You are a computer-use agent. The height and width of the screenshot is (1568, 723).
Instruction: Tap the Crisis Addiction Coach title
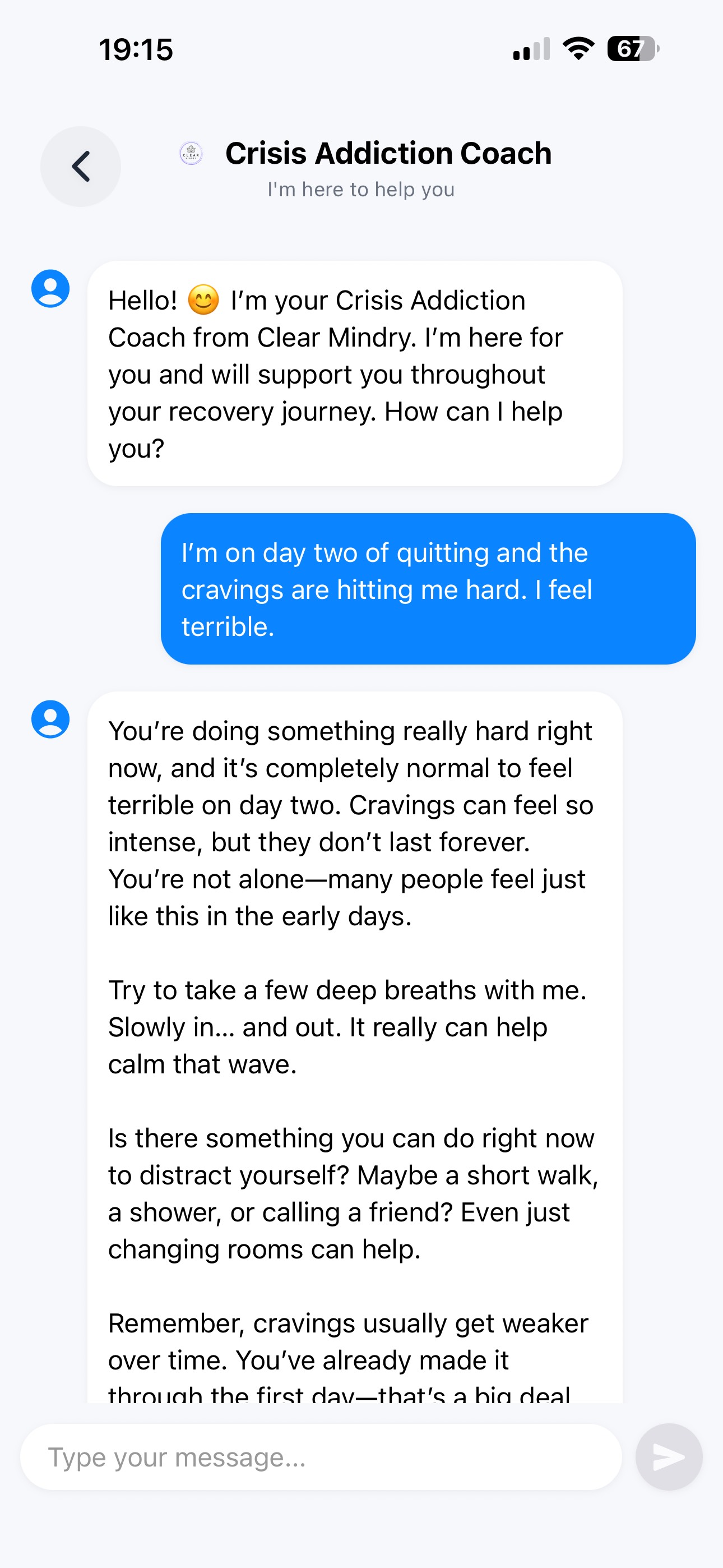(x=389, y=154)
